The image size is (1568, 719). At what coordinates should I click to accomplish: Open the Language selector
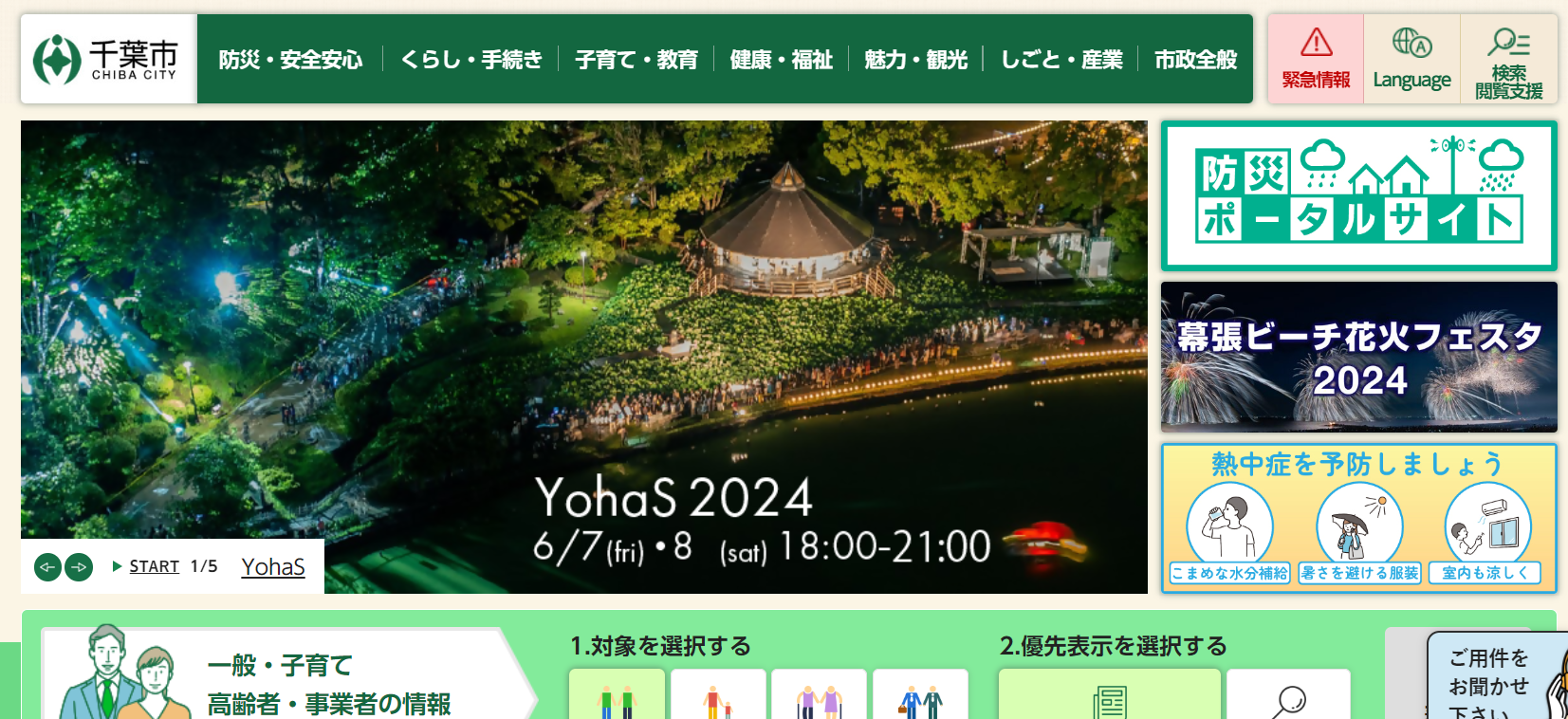pos(1411,59)
